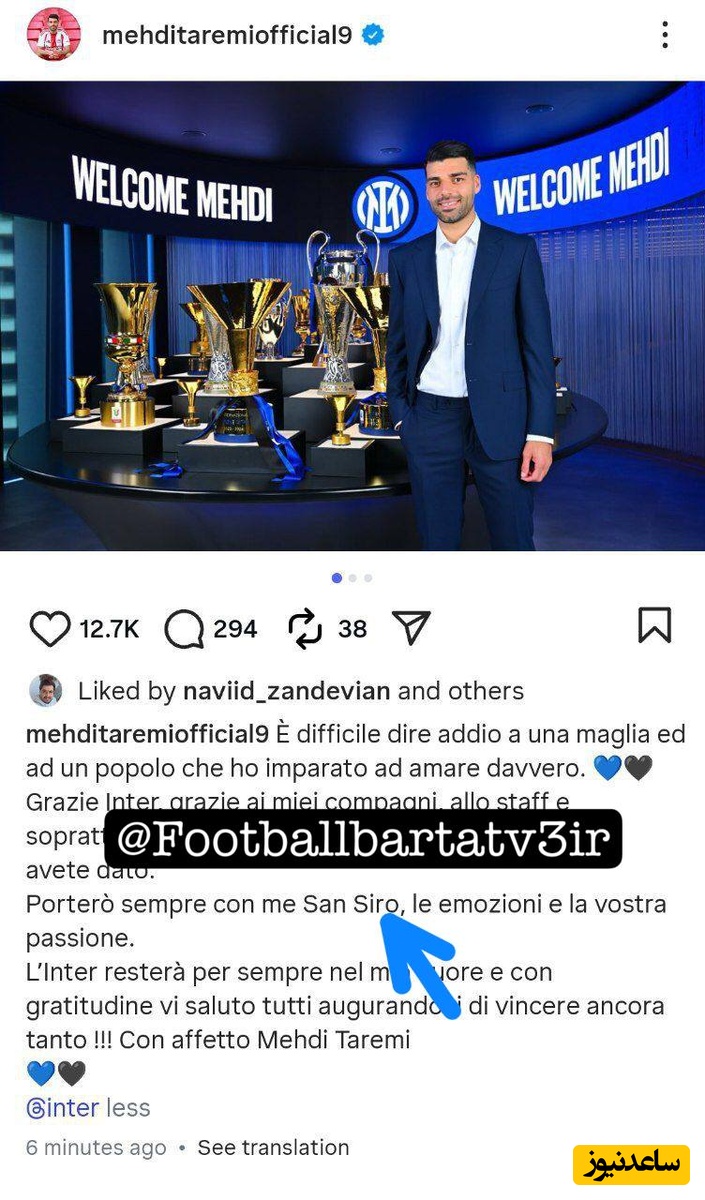Open mehditaremiofficial9 profile picture in header

[53, 35]
